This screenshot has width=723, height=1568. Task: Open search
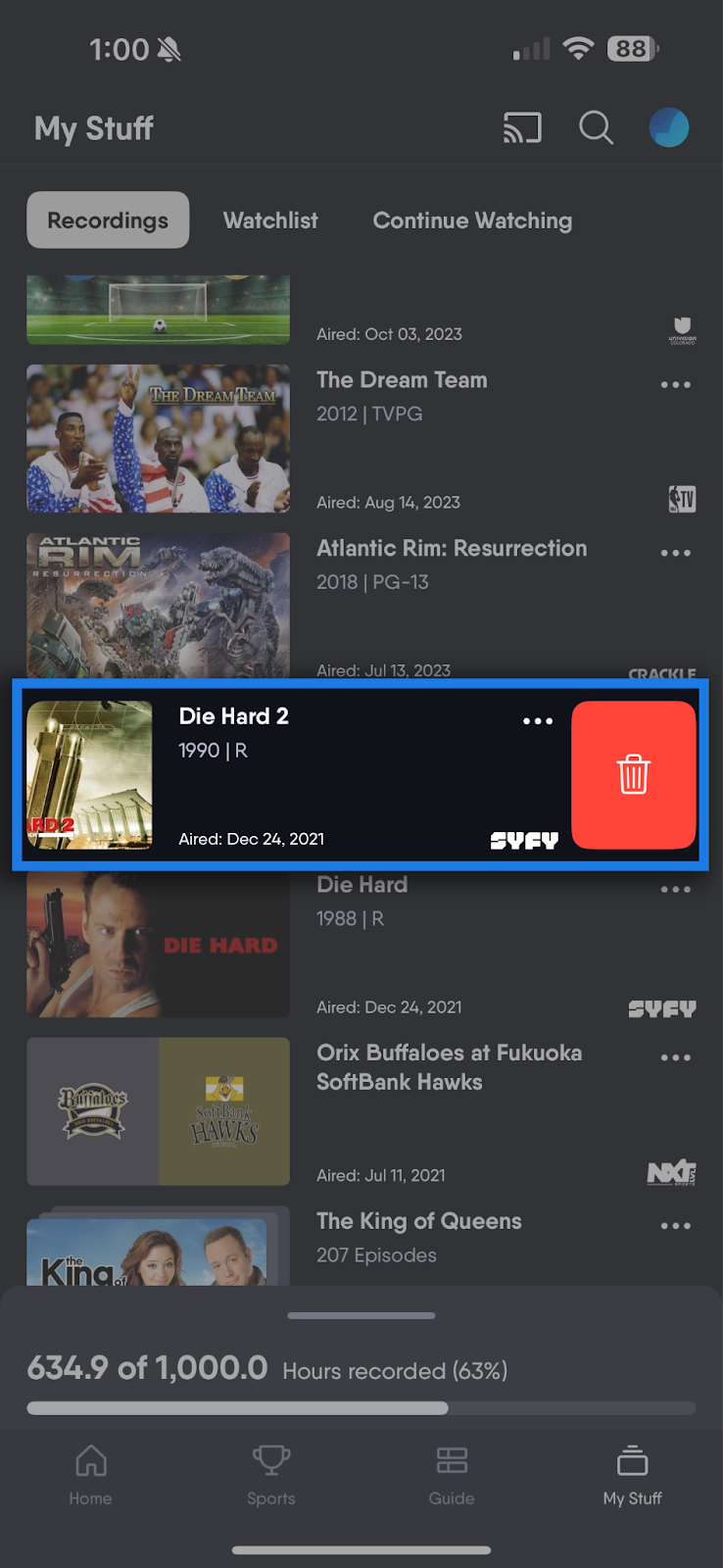click(x=596, y=128)
